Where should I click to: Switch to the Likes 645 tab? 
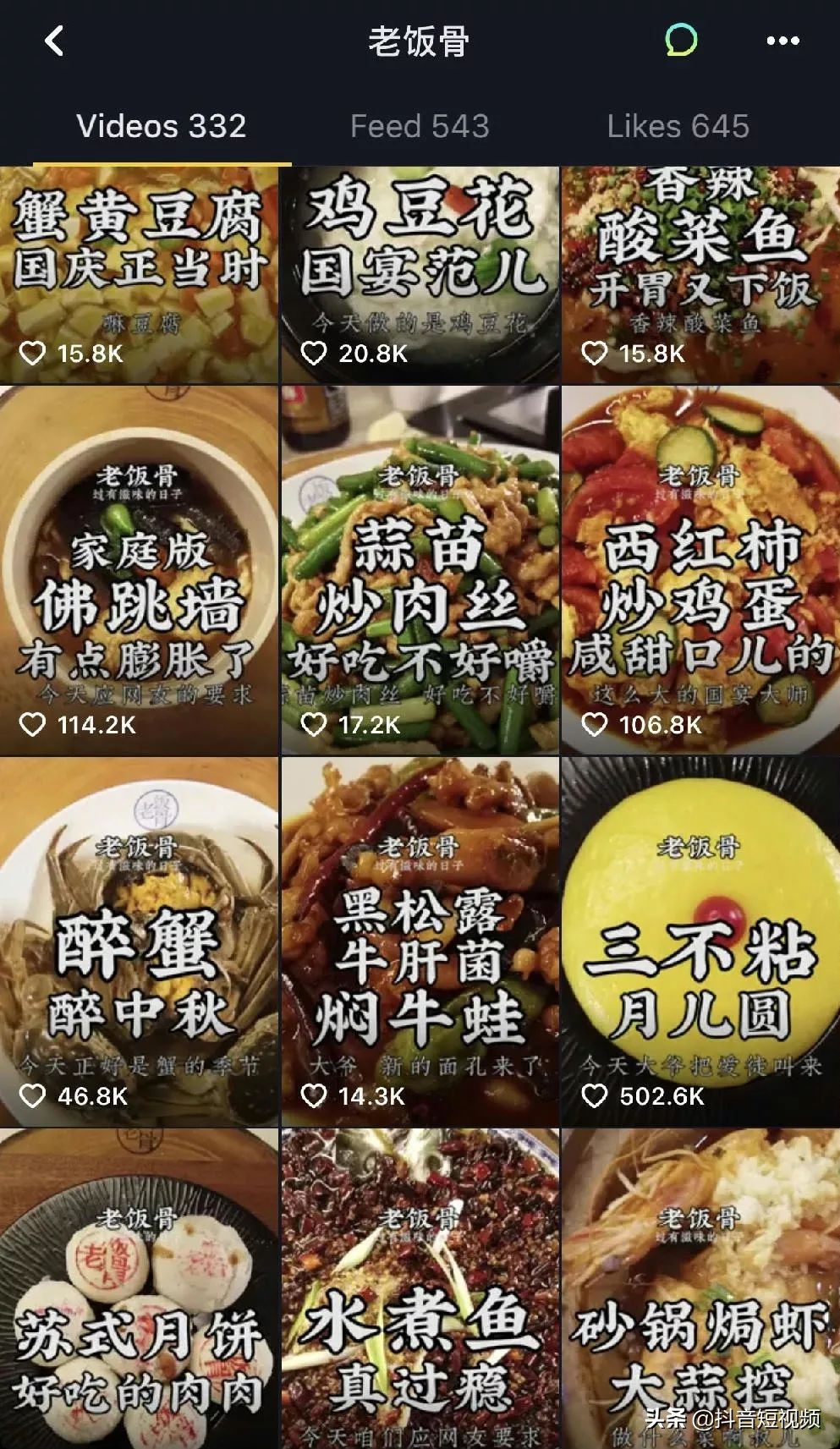tap(677, 125)
